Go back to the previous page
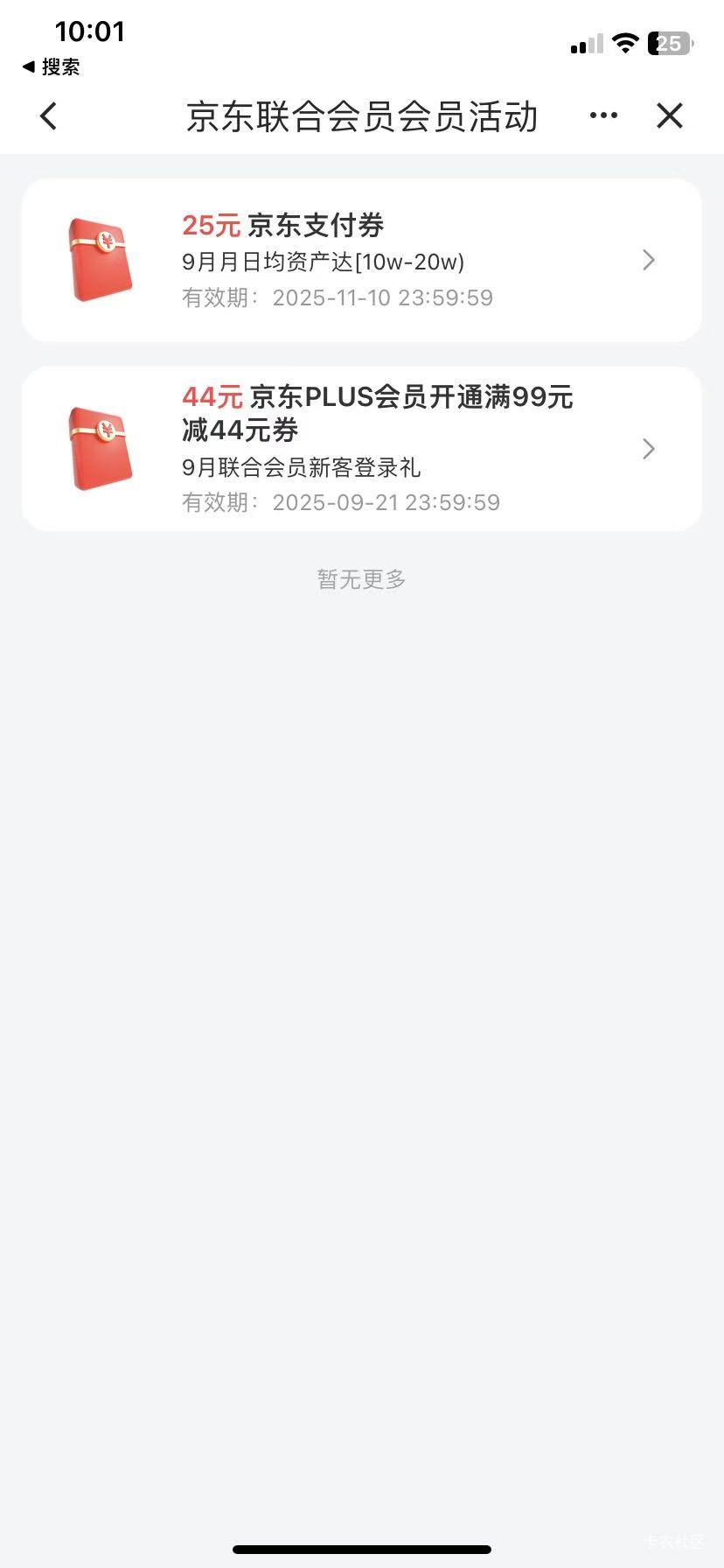Image resolution: width=724 pixels, height=1568 pixels. tap(49, 115)
